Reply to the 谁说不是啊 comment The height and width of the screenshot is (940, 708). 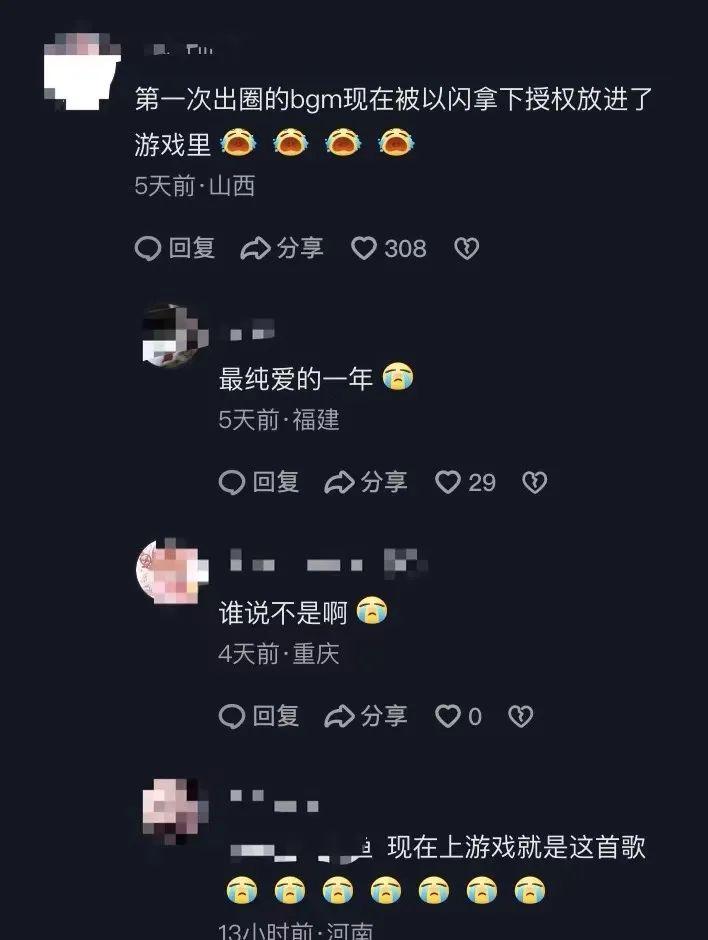tap(259, 716)
